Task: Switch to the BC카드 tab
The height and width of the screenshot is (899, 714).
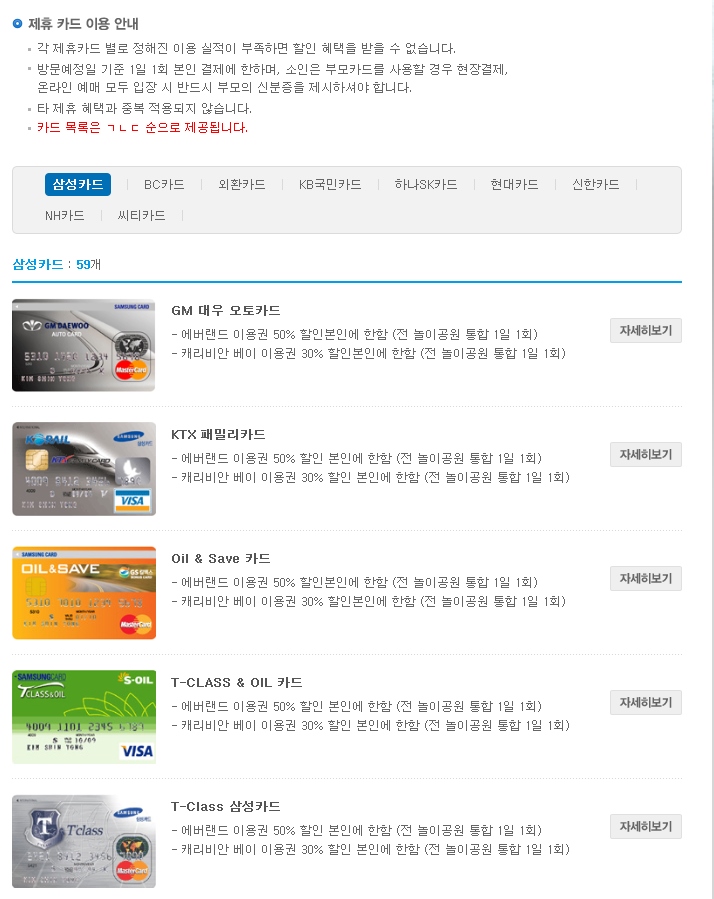Action: click(164, 184)
